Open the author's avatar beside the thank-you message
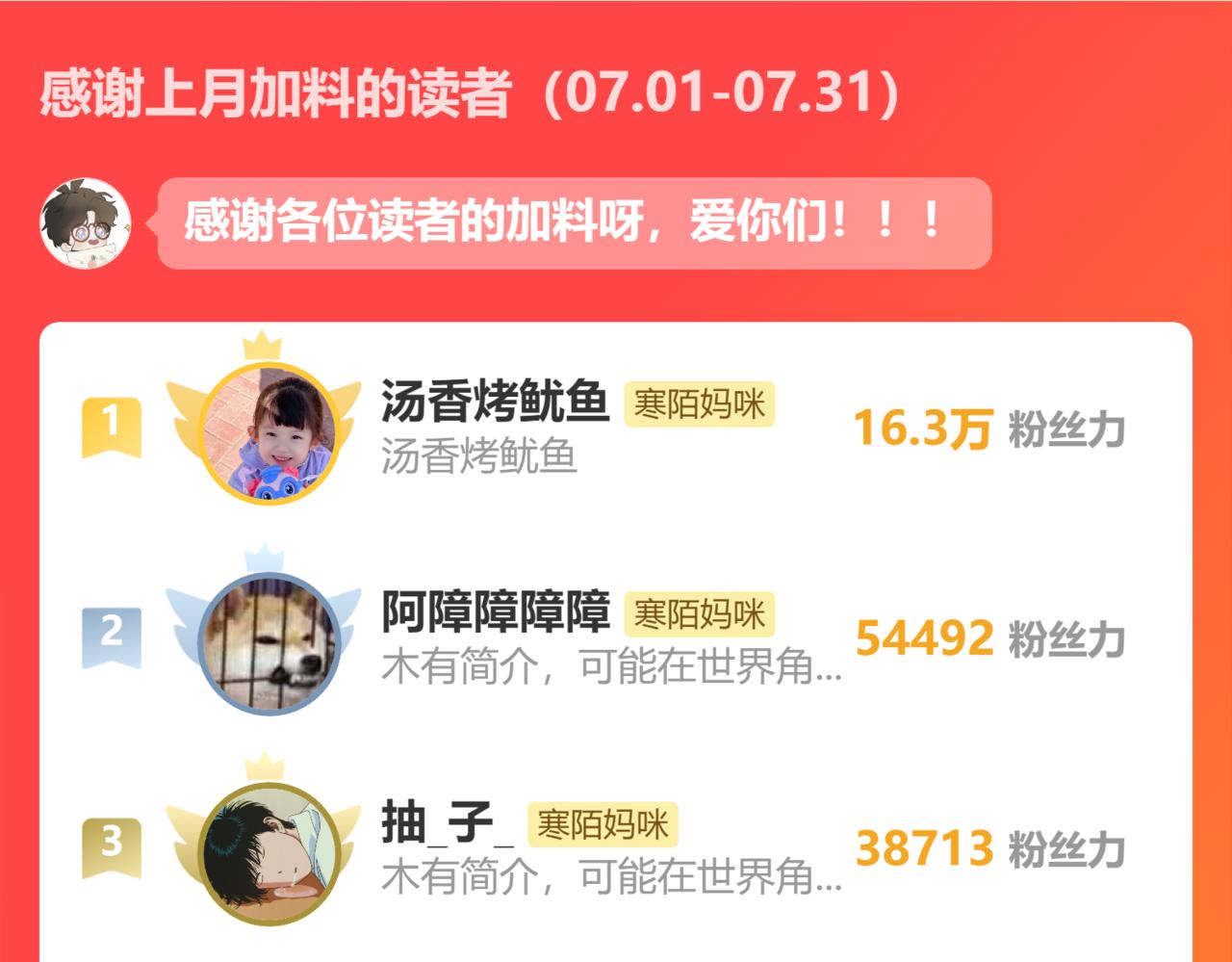The image size is (1232, 962). 86,223
